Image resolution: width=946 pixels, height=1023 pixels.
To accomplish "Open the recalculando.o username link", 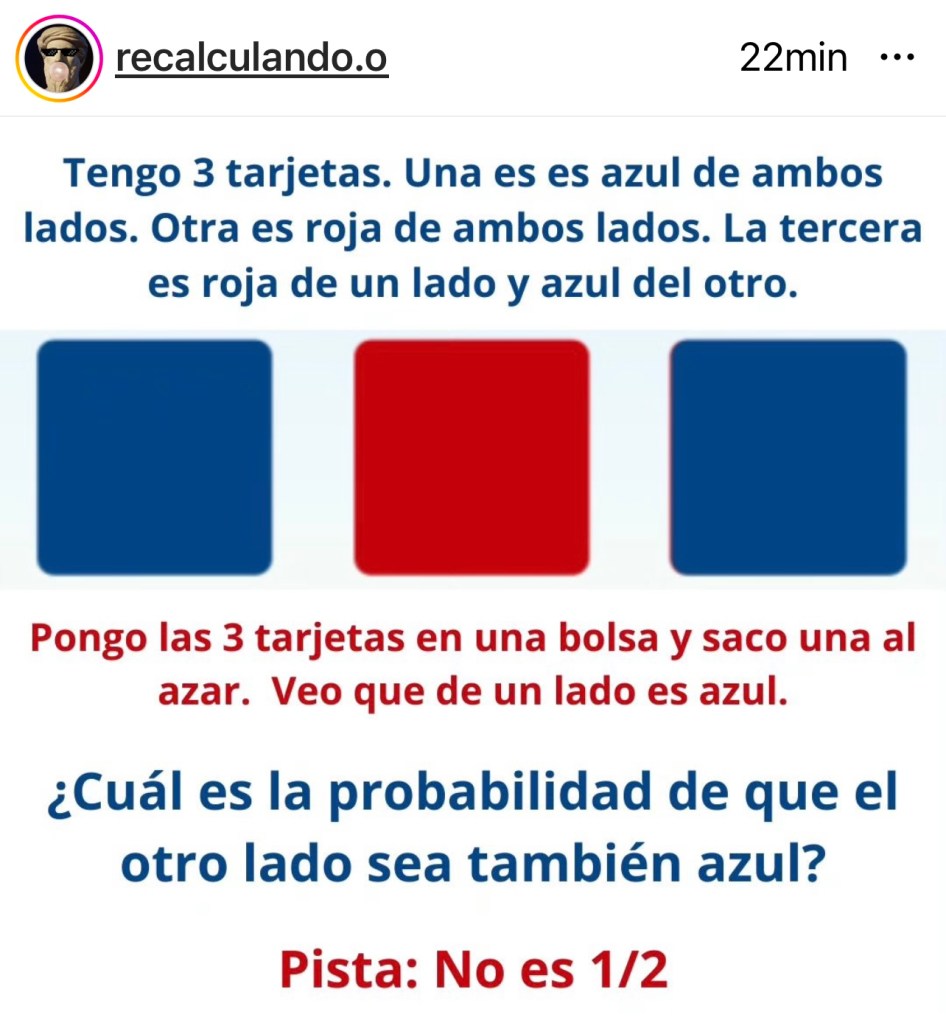I will pos(251,59).
